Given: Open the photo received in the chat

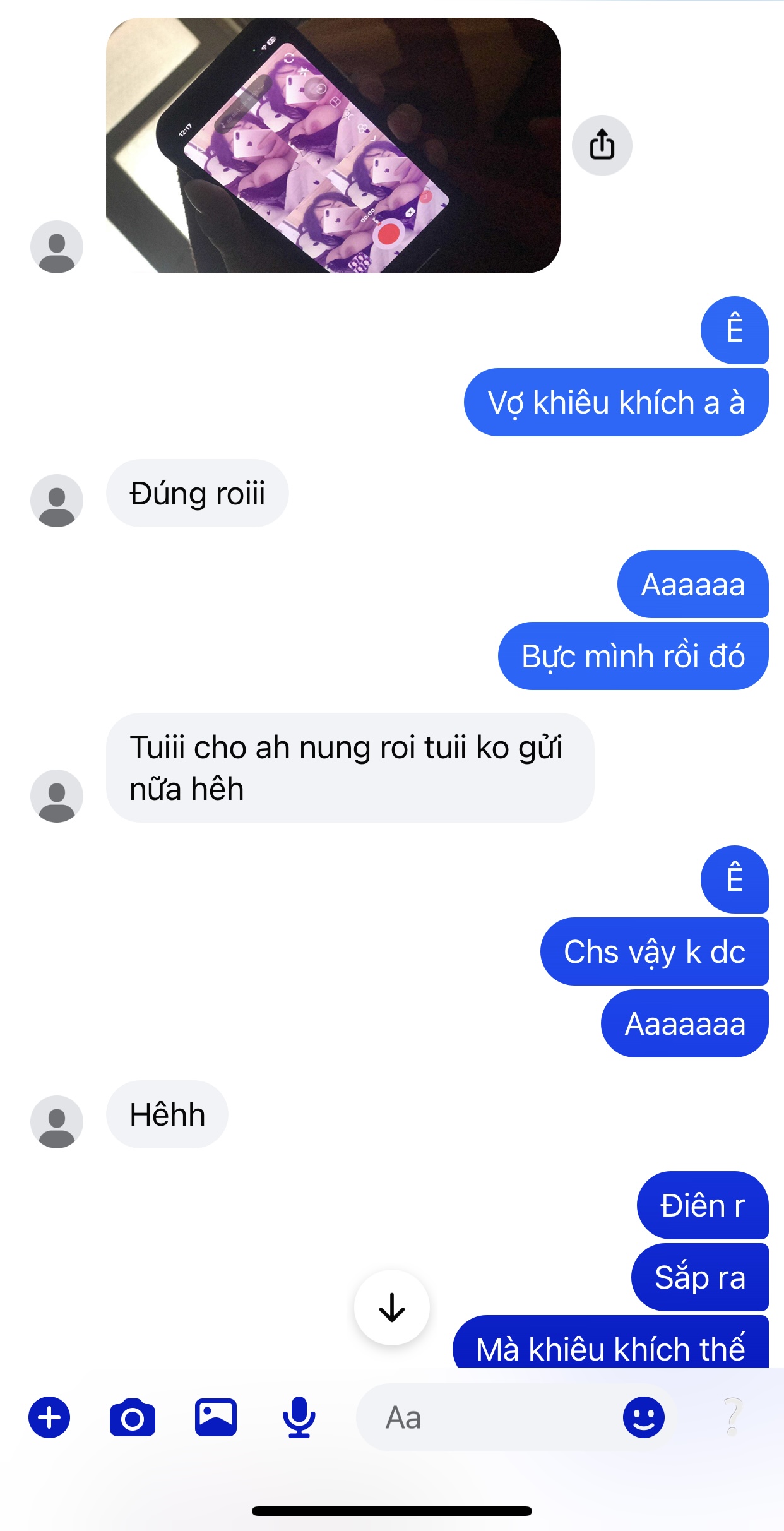Looking at the screenshot, I should point(333,145).
